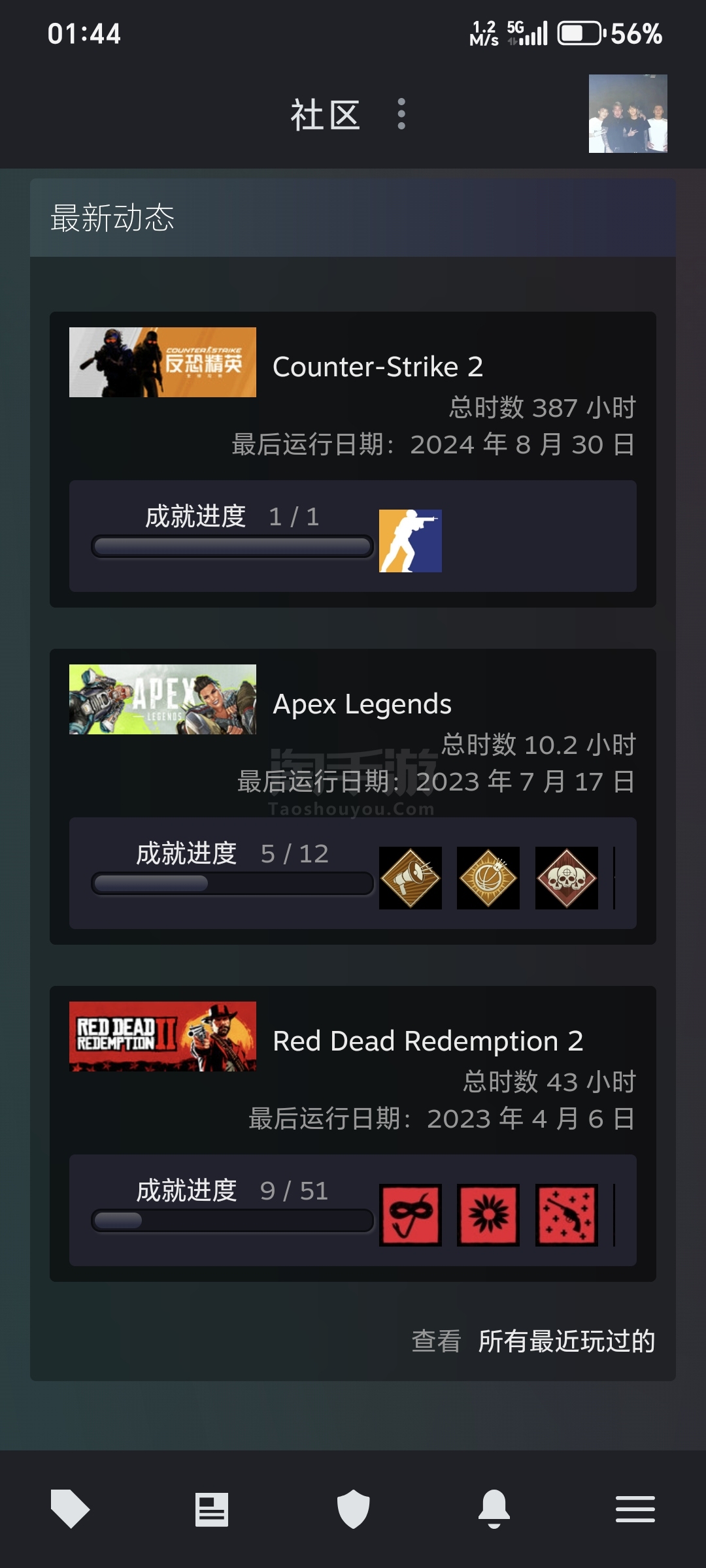
Task: View Apex Legends megaphone achievement badge
Action: click(x=411, y=878)
